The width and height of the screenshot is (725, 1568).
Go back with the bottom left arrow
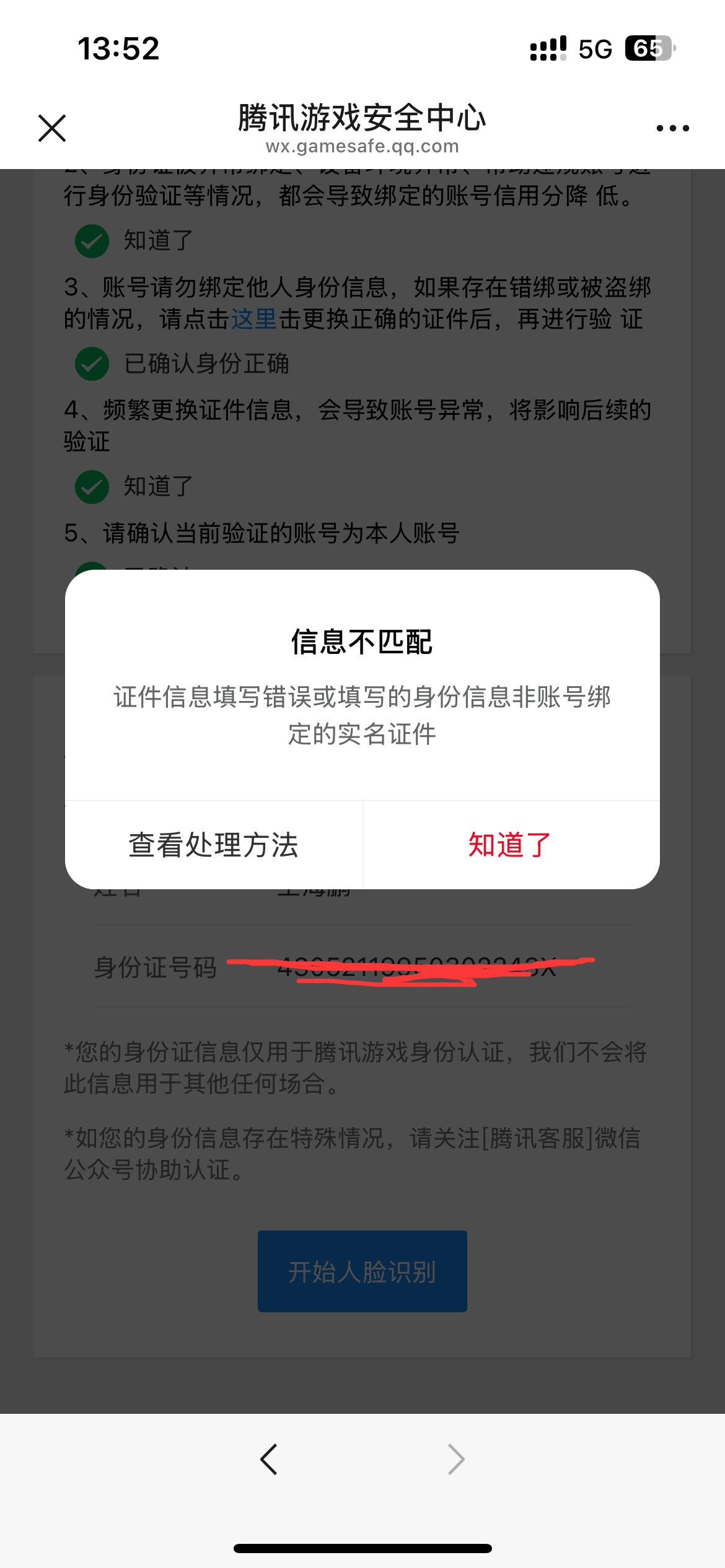click(269, 1460)
